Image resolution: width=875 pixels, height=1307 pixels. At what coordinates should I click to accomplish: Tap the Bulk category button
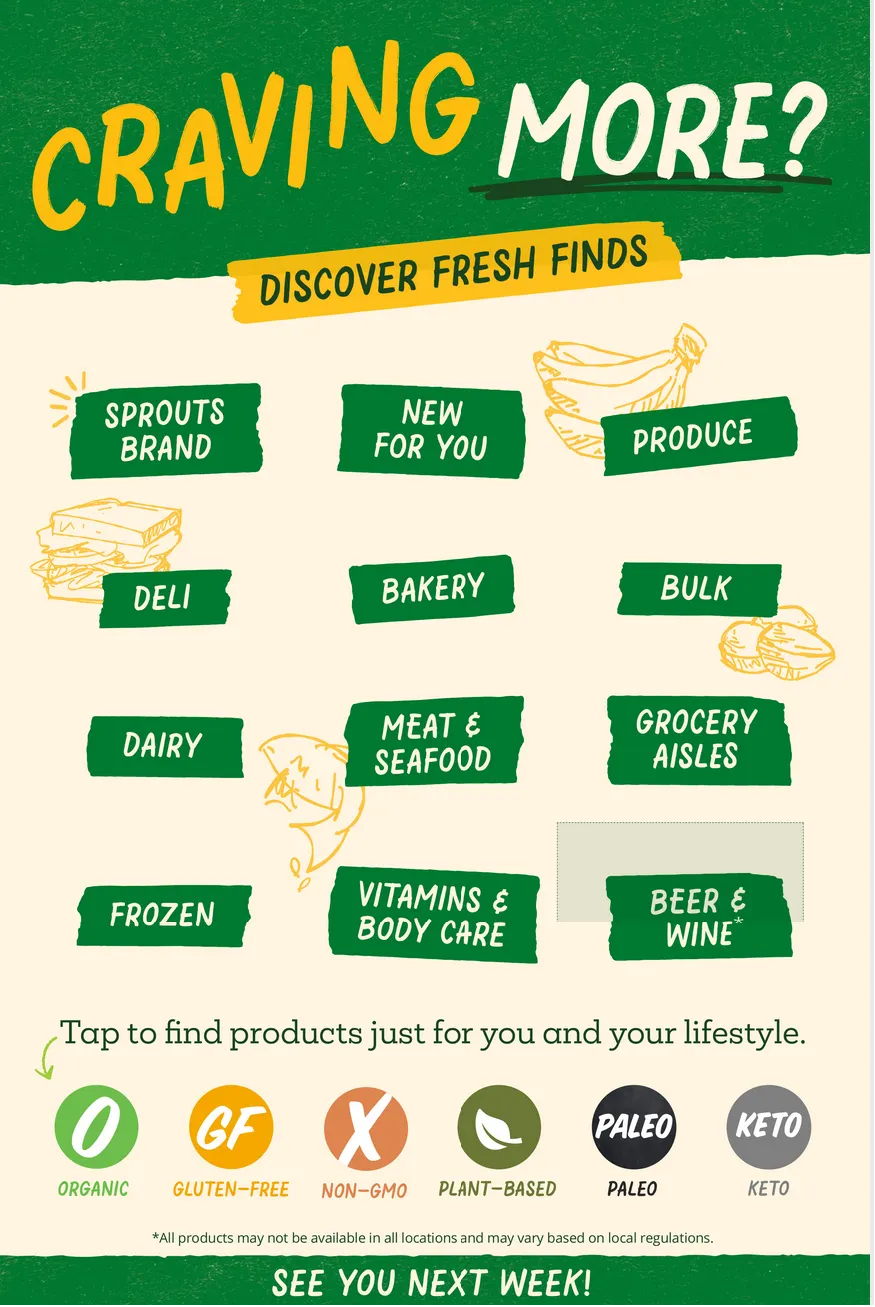pos(697,589)
